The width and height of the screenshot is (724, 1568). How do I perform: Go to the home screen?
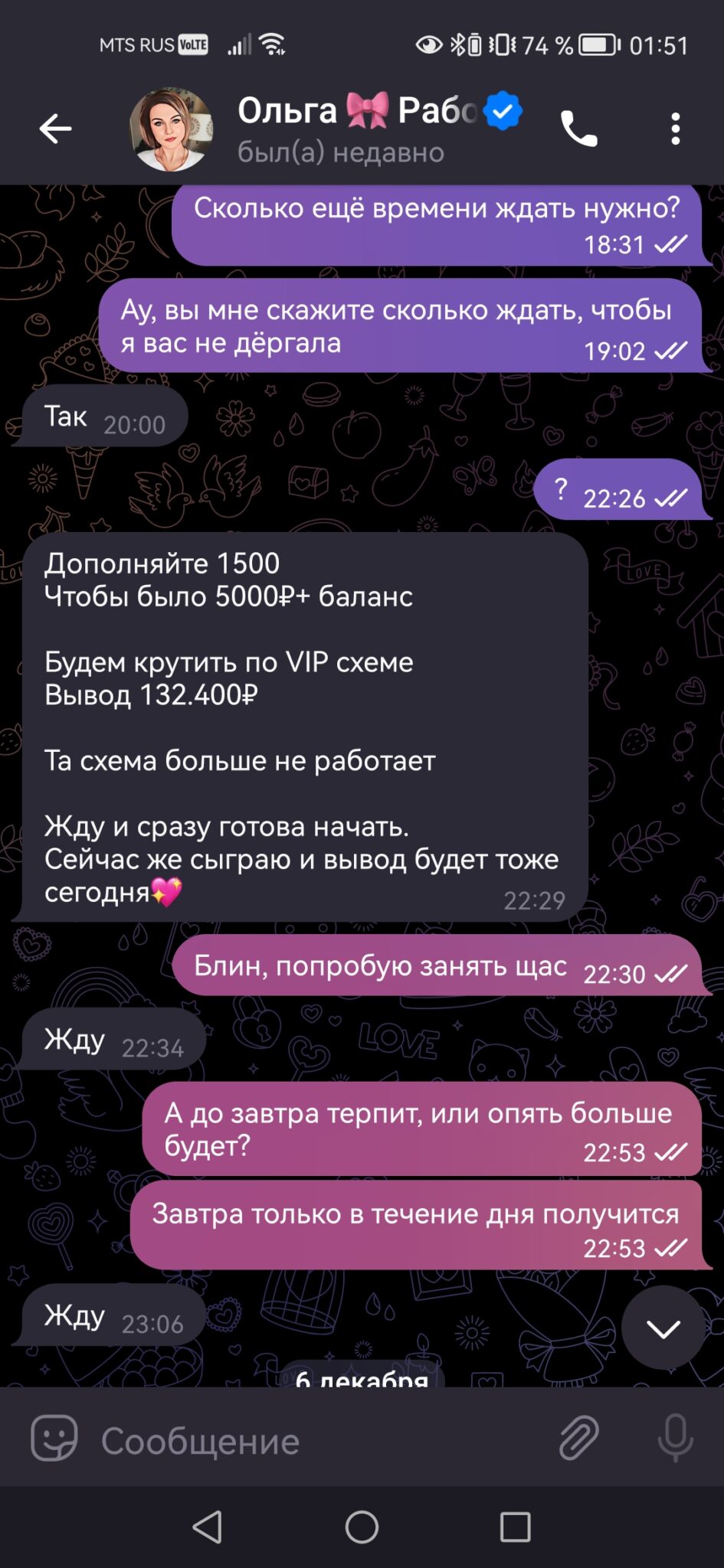click(x=362, y=1527)
